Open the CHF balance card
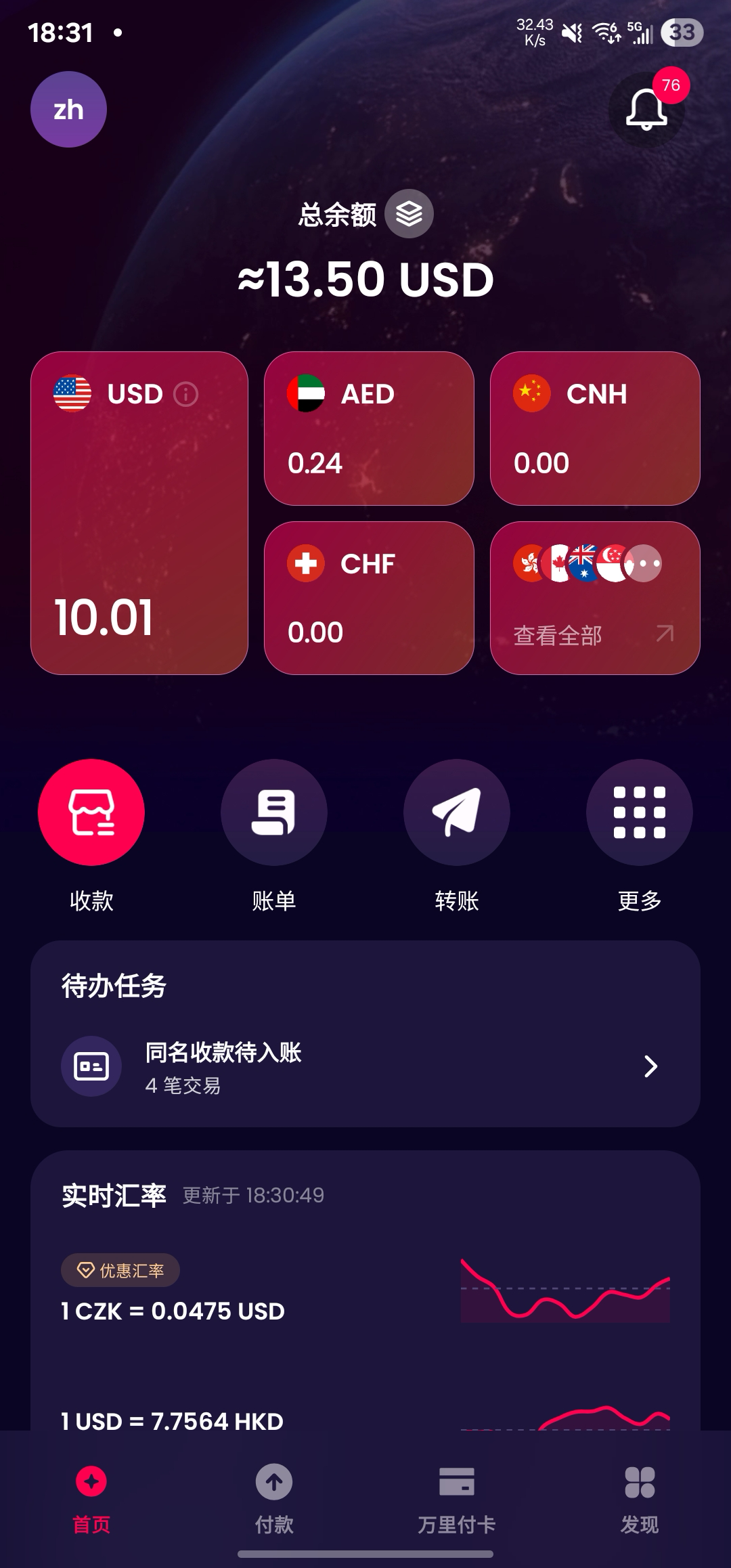 point(368,597)
